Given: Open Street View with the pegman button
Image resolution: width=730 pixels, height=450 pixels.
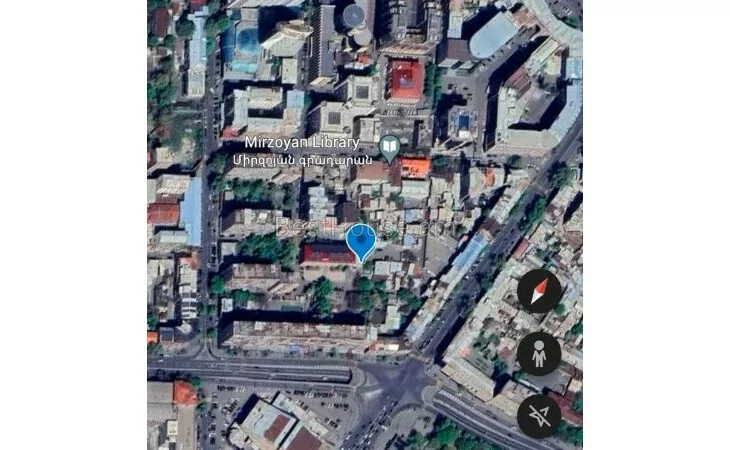Looking at the screenshot, I should pyautogui.click(x=539, y=353).
